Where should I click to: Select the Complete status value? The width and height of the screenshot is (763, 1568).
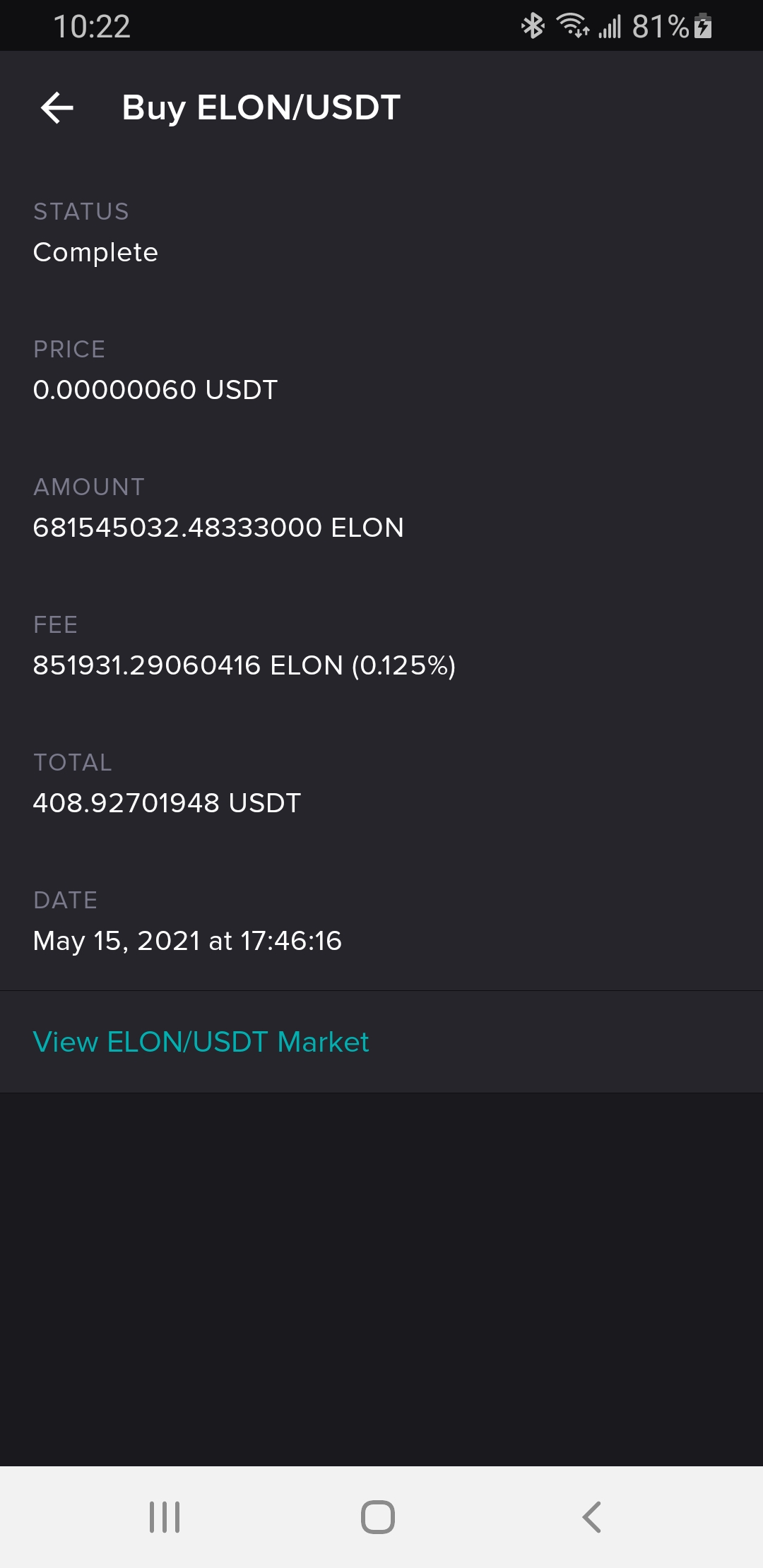tap(96, 252)
